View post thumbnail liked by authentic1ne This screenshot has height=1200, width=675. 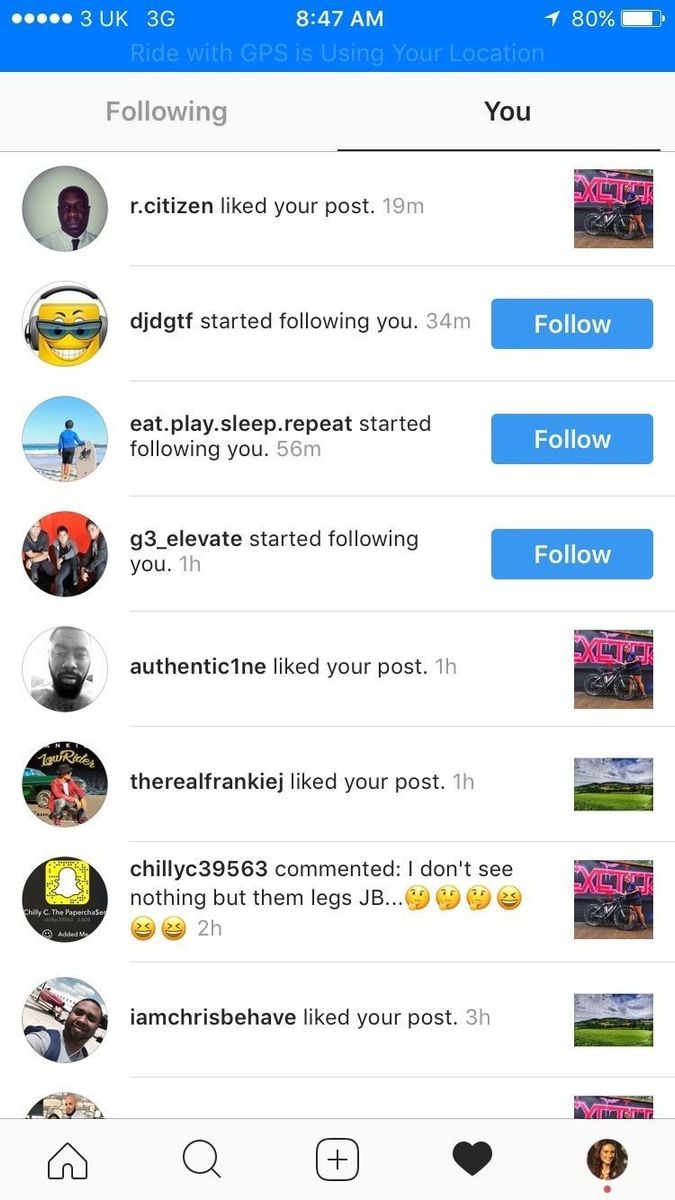613,668
